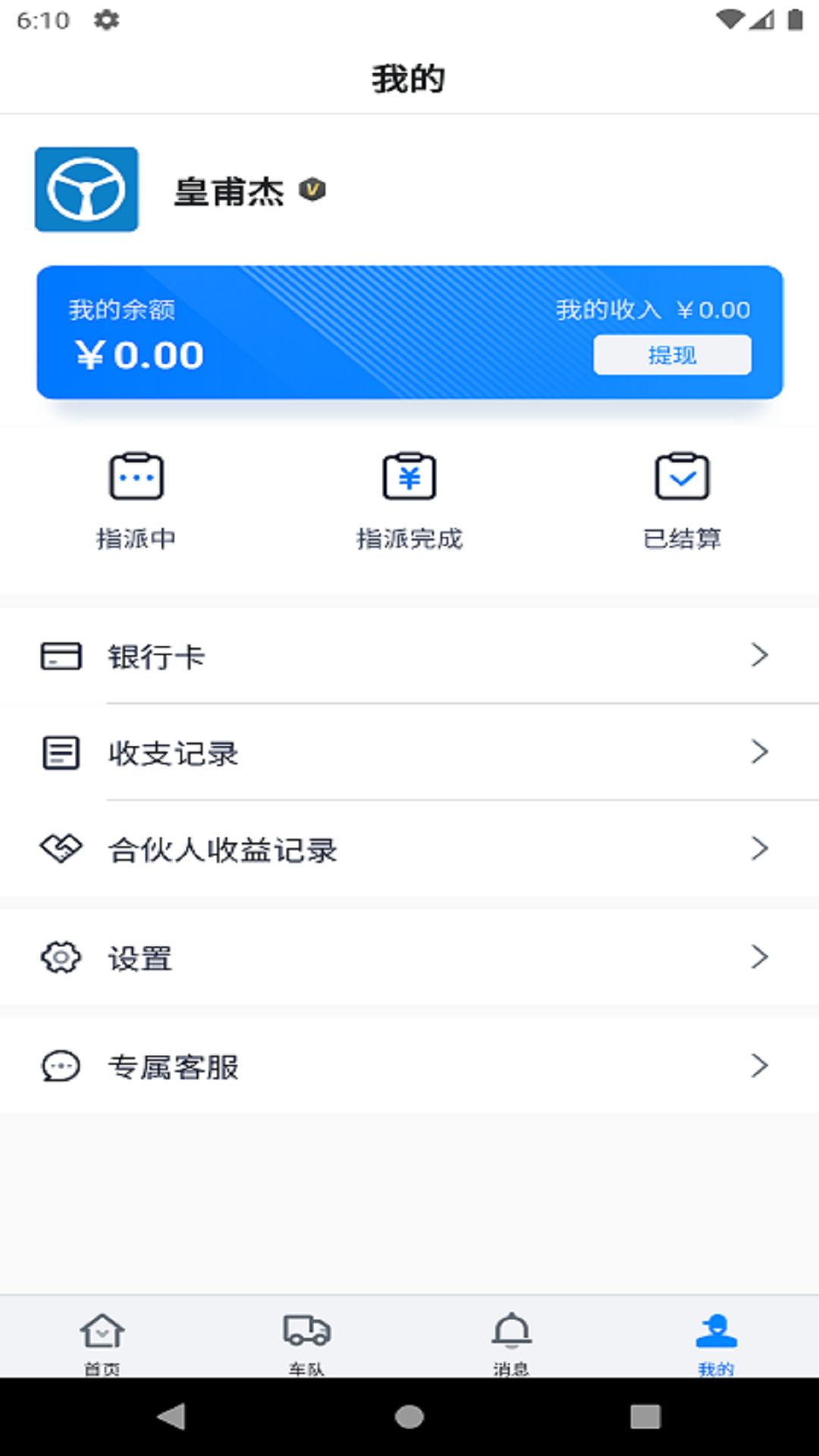The height and width of the screenshot is (1456, 819).
Task: Go to 设置 settings
Action: 409,957
